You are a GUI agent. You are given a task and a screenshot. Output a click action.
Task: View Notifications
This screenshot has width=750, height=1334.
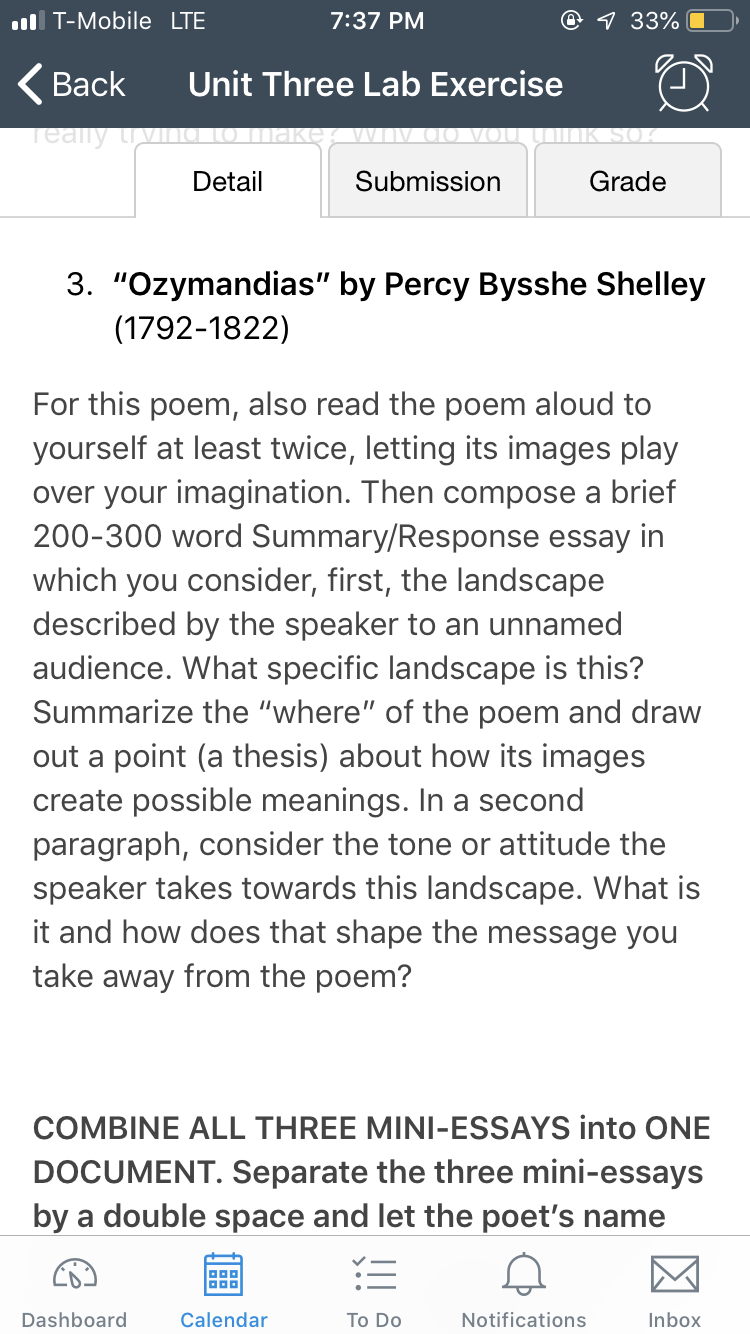[x=524, y=1291]
